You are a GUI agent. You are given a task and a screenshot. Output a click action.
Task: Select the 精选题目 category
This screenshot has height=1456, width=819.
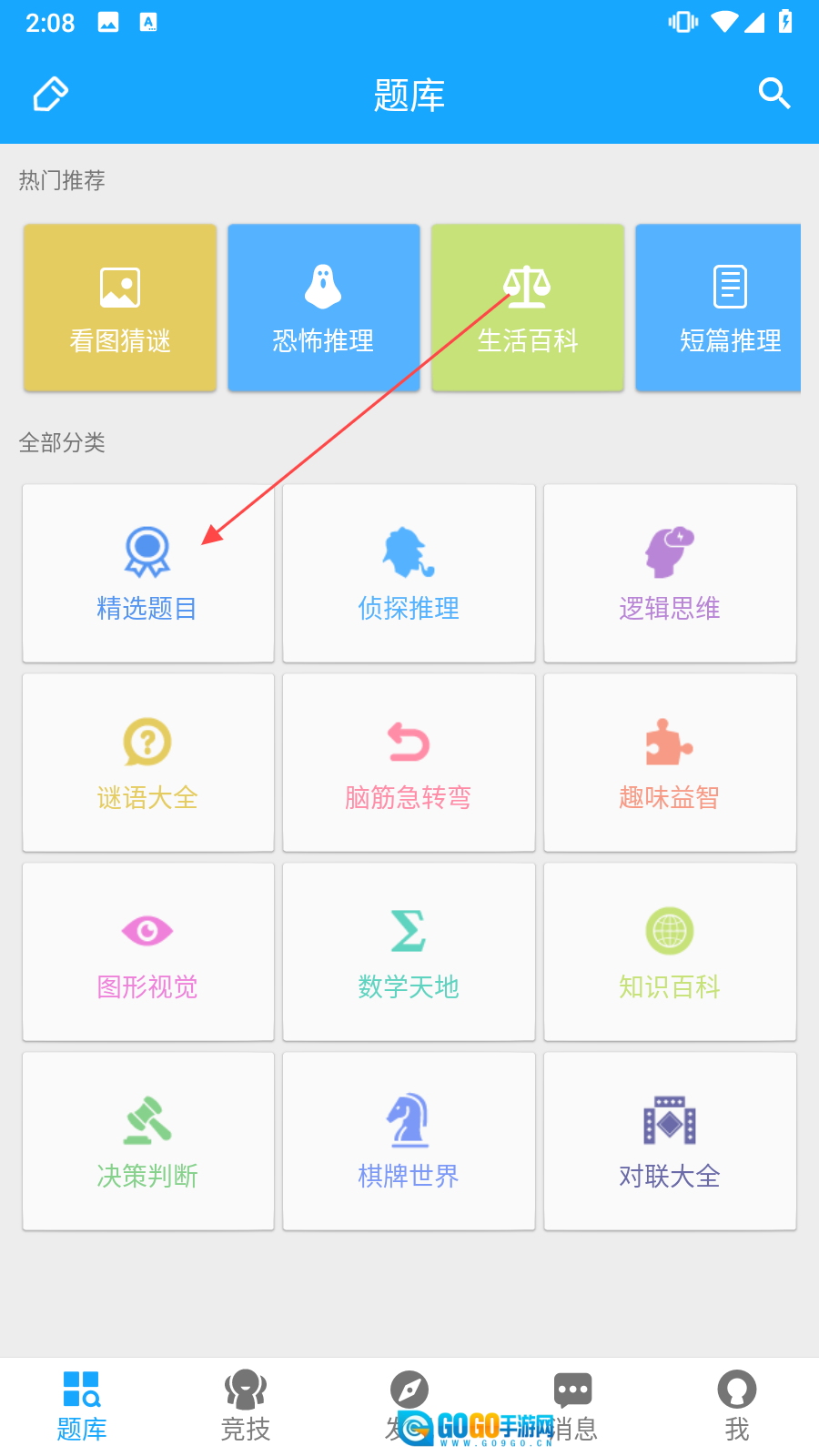pyautogui.click(x=147, y=573)
